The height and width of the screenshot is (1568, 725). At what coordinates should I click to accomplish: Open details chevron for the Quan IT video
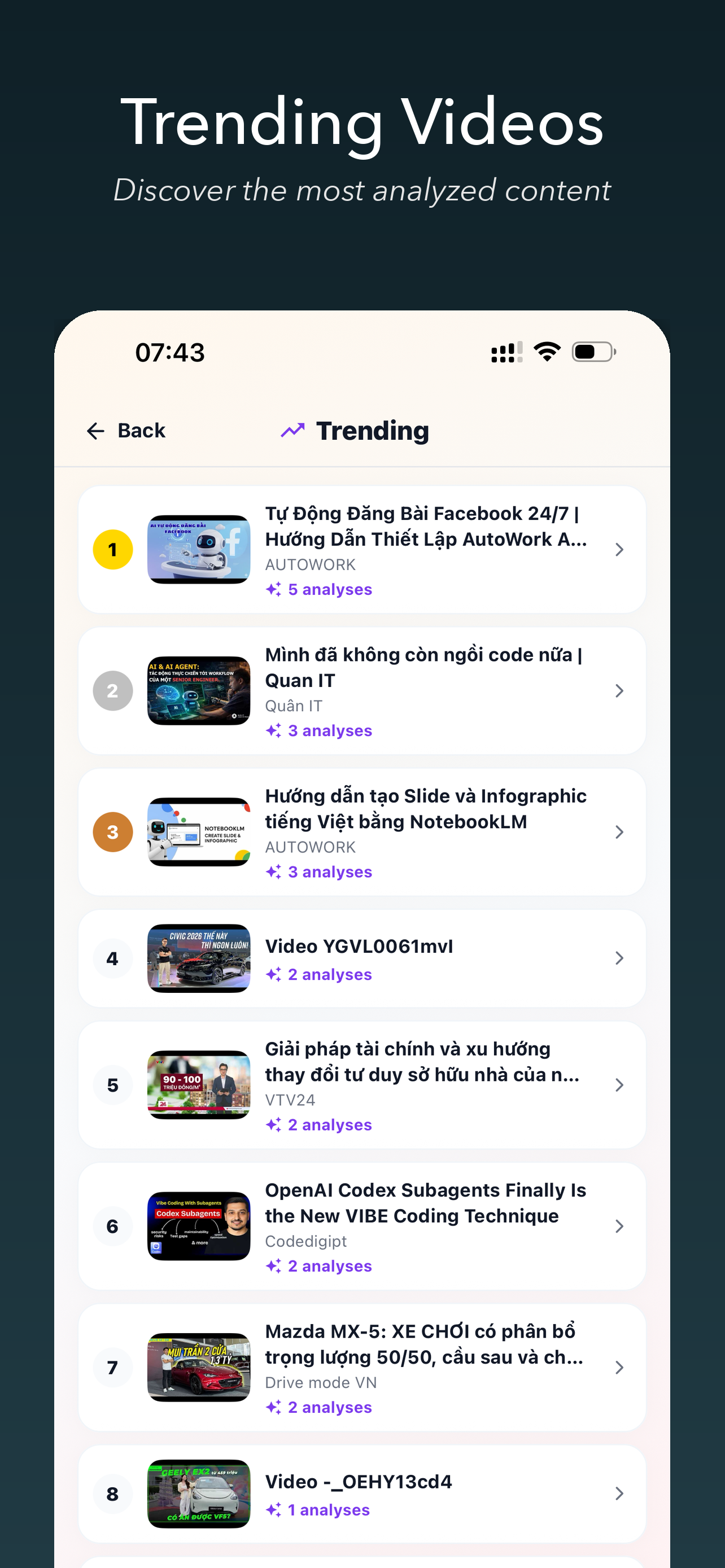pyautogui.click(x=619, y=691)
